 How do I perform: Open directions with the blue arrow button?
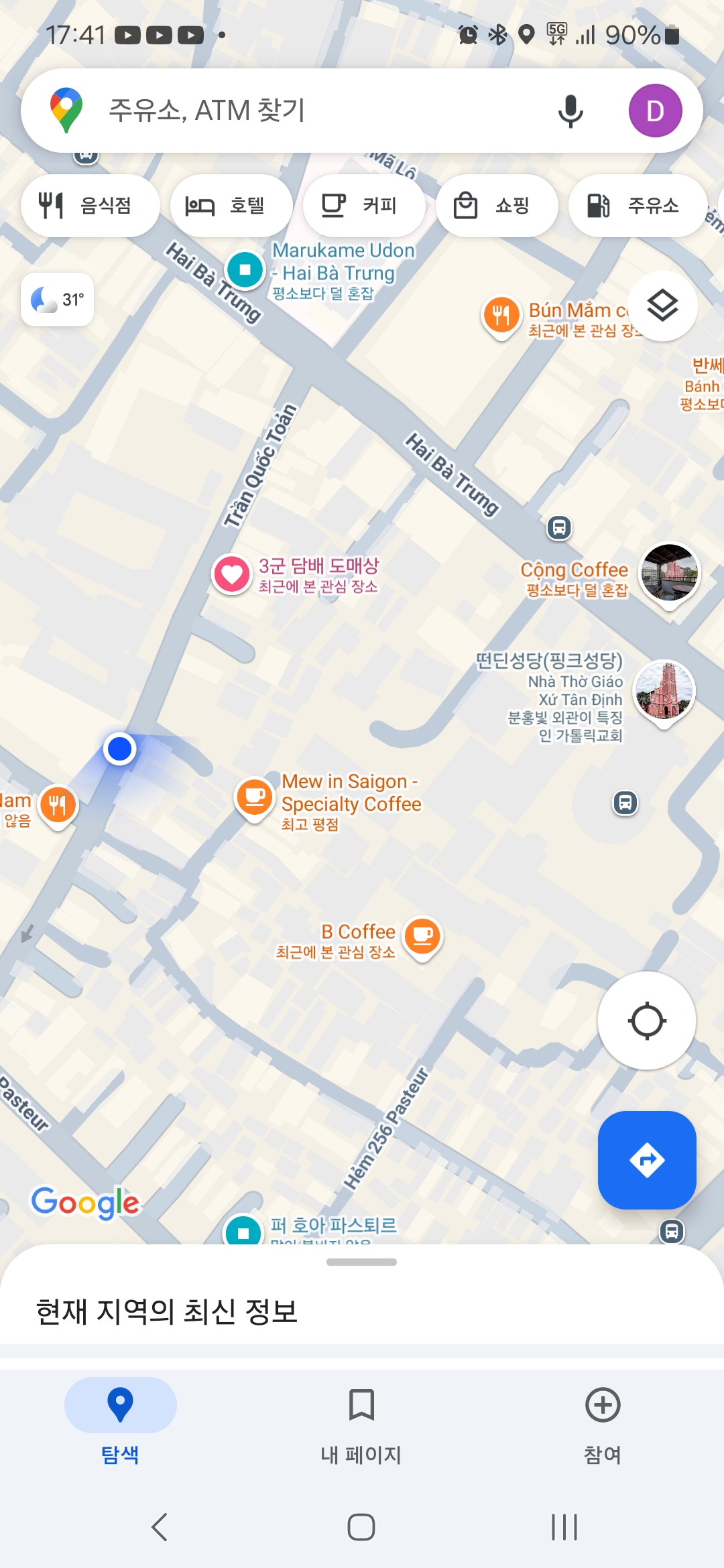646,1160
